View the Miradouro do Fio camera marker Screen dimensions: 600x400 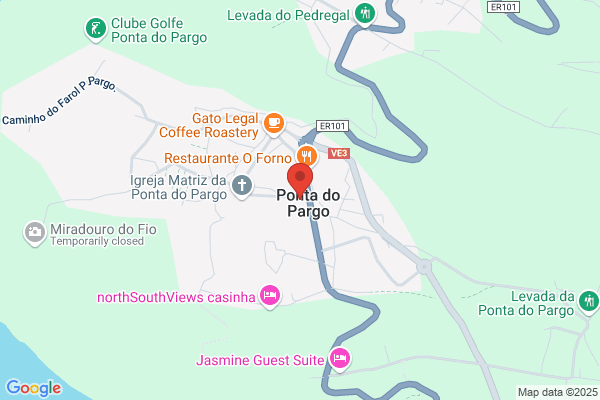pos(34,233)
